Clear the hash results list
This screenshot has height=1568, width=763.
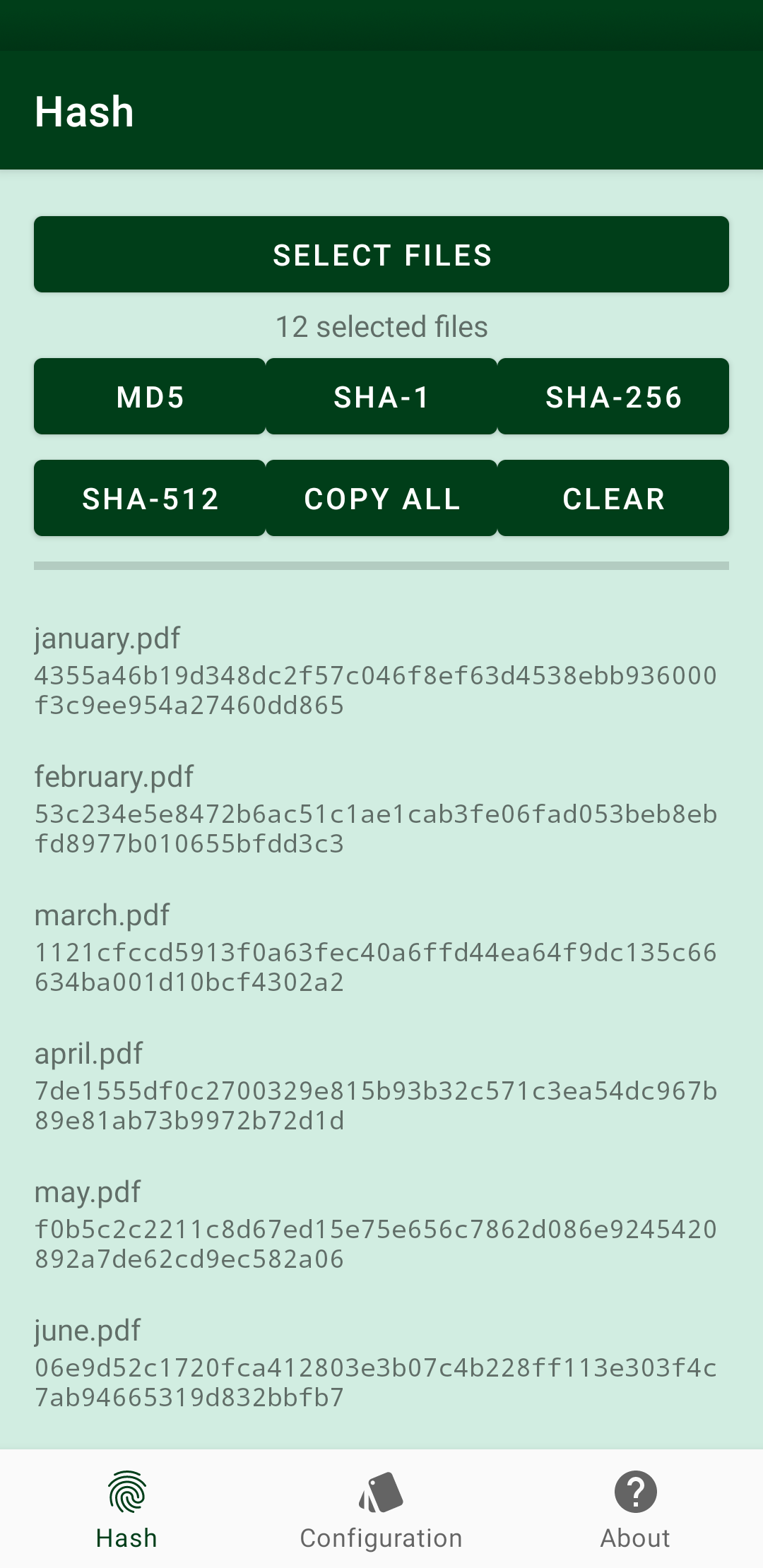(x=613, y=499)
